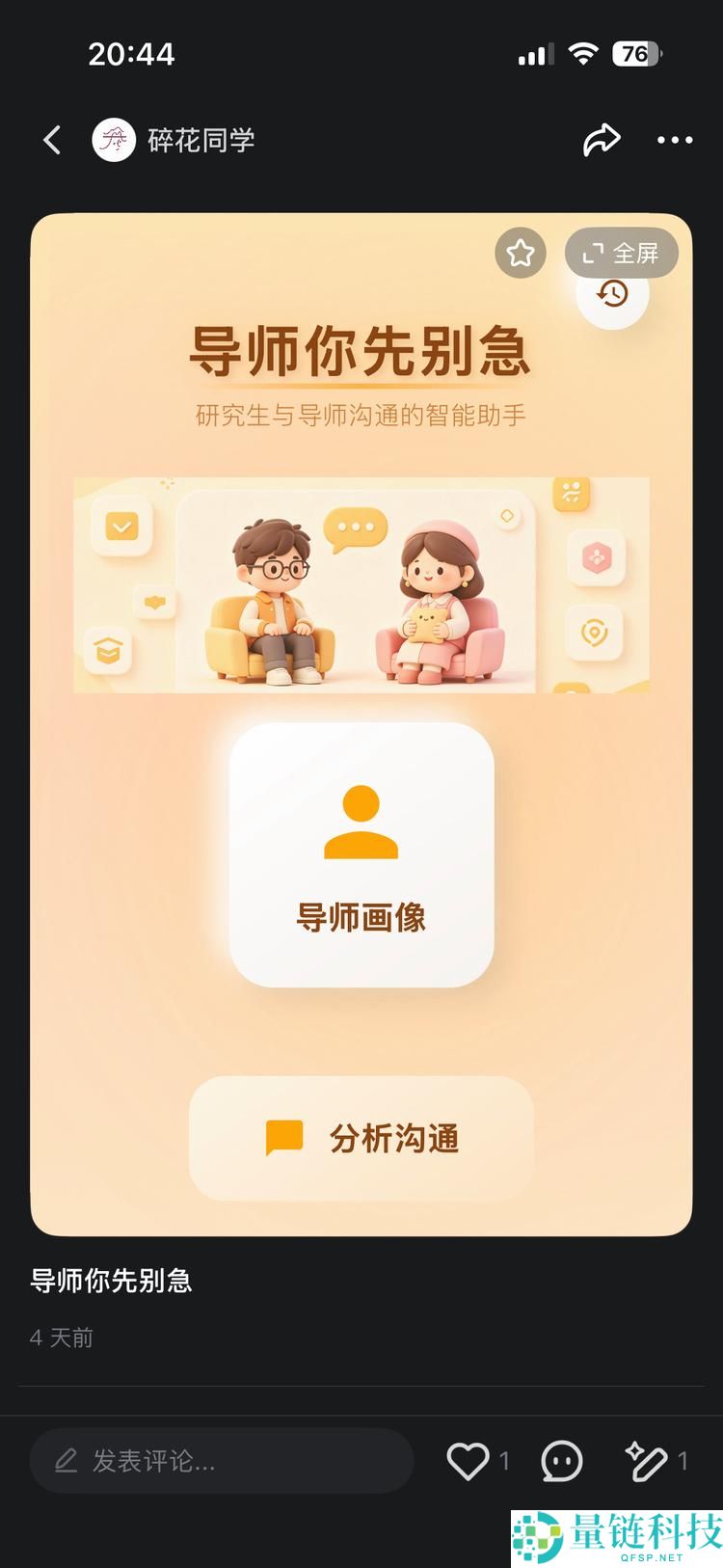Tap the comment field 发表评论

coord(222,1460)
